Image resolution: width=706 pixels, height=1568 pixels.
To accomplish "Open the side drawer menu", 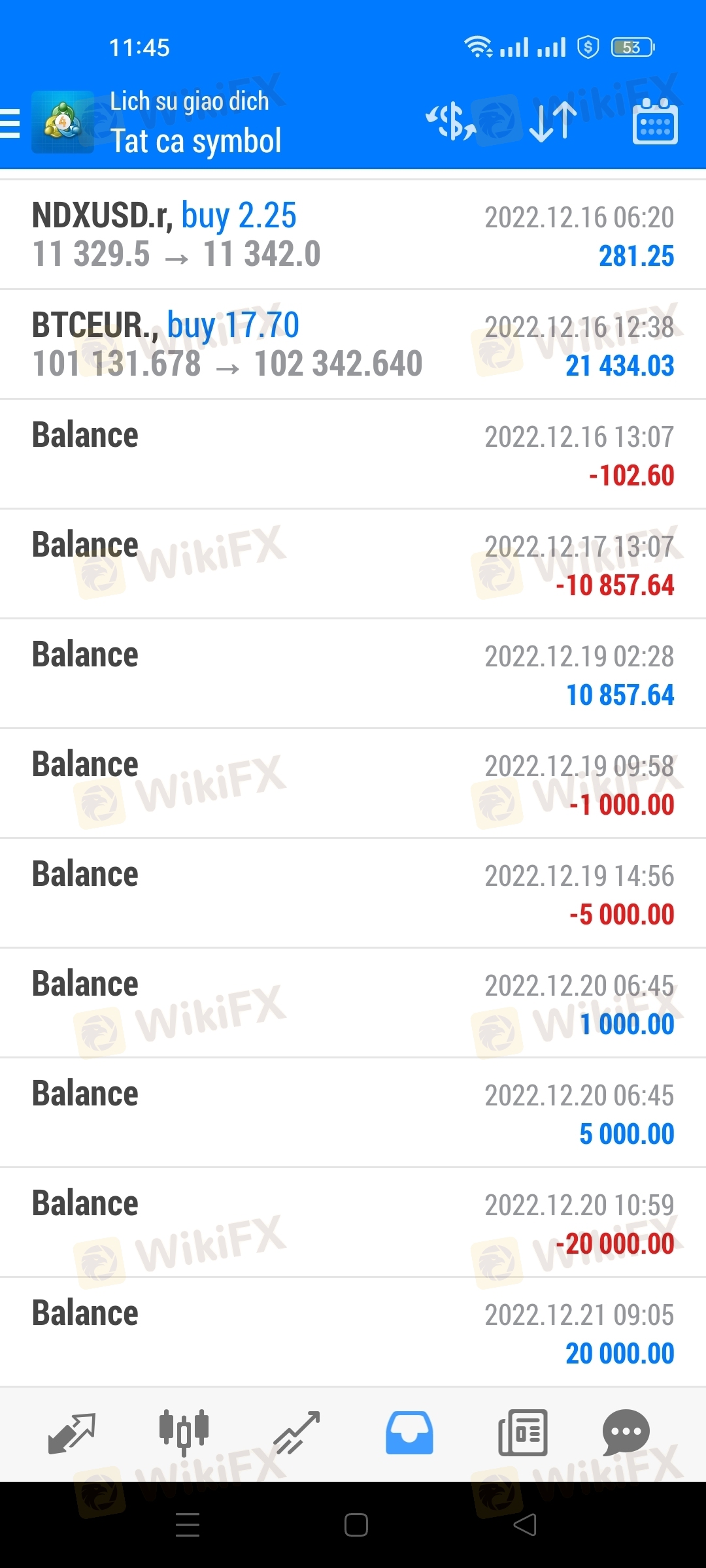I will click(10, 123).
